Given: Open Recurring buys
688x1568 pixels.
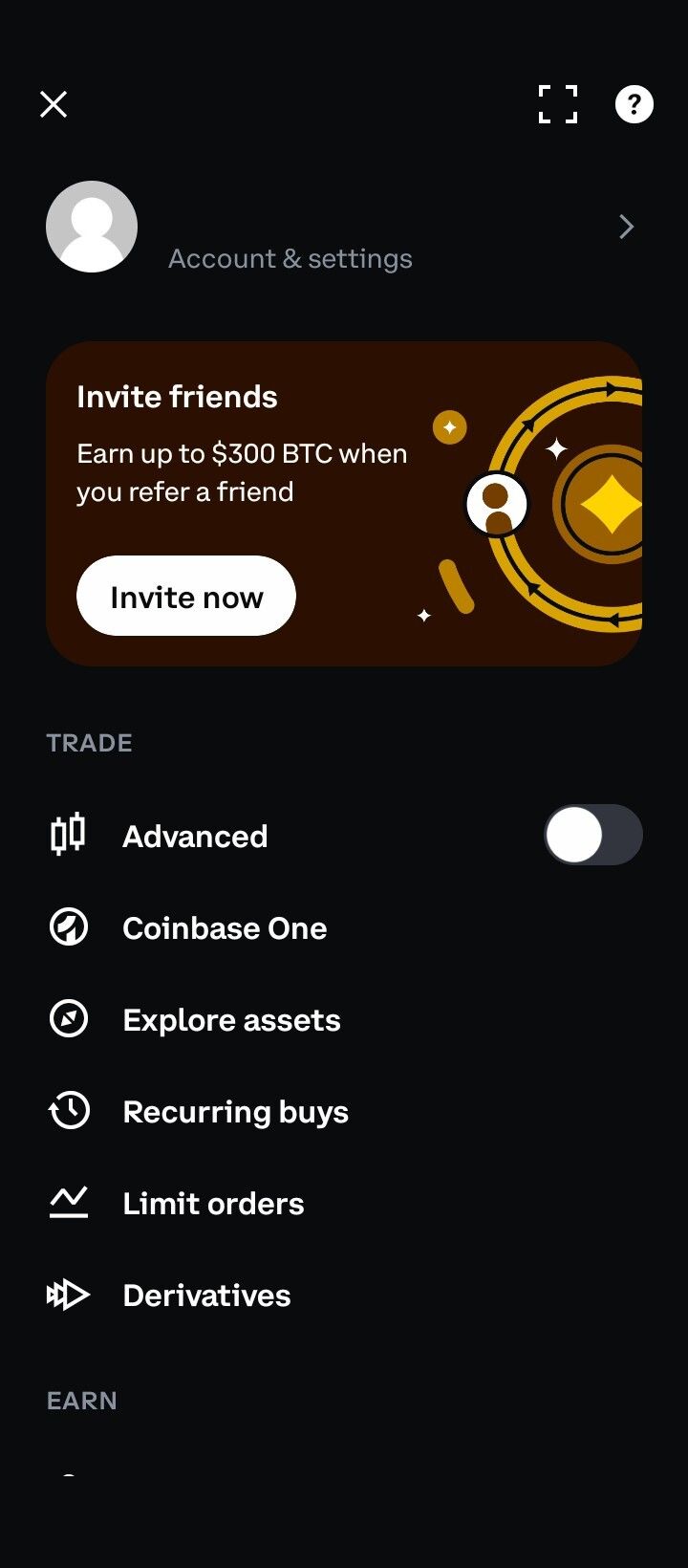Looking at the screenshot, I should pos(235,1112).
